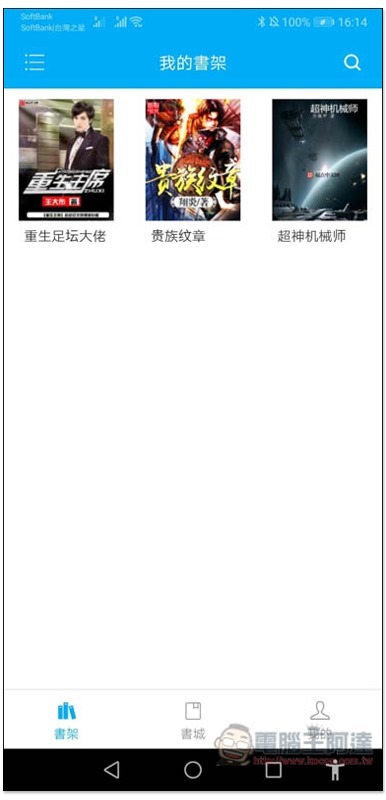Open the search magnifier icon
Viewport: 386px width, 800px height.
[x=352, y=63]
